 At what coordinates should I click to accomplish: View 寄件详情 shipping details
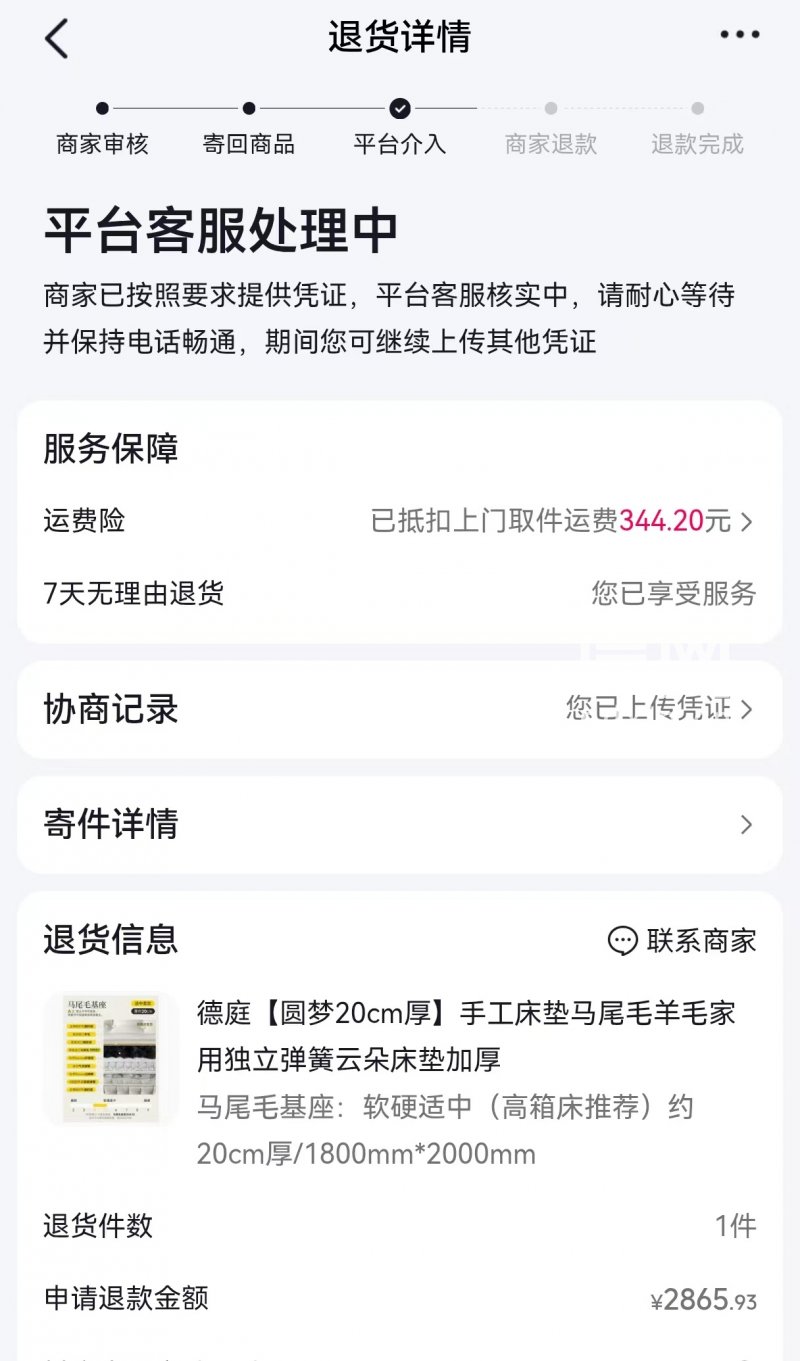[400, 825]
